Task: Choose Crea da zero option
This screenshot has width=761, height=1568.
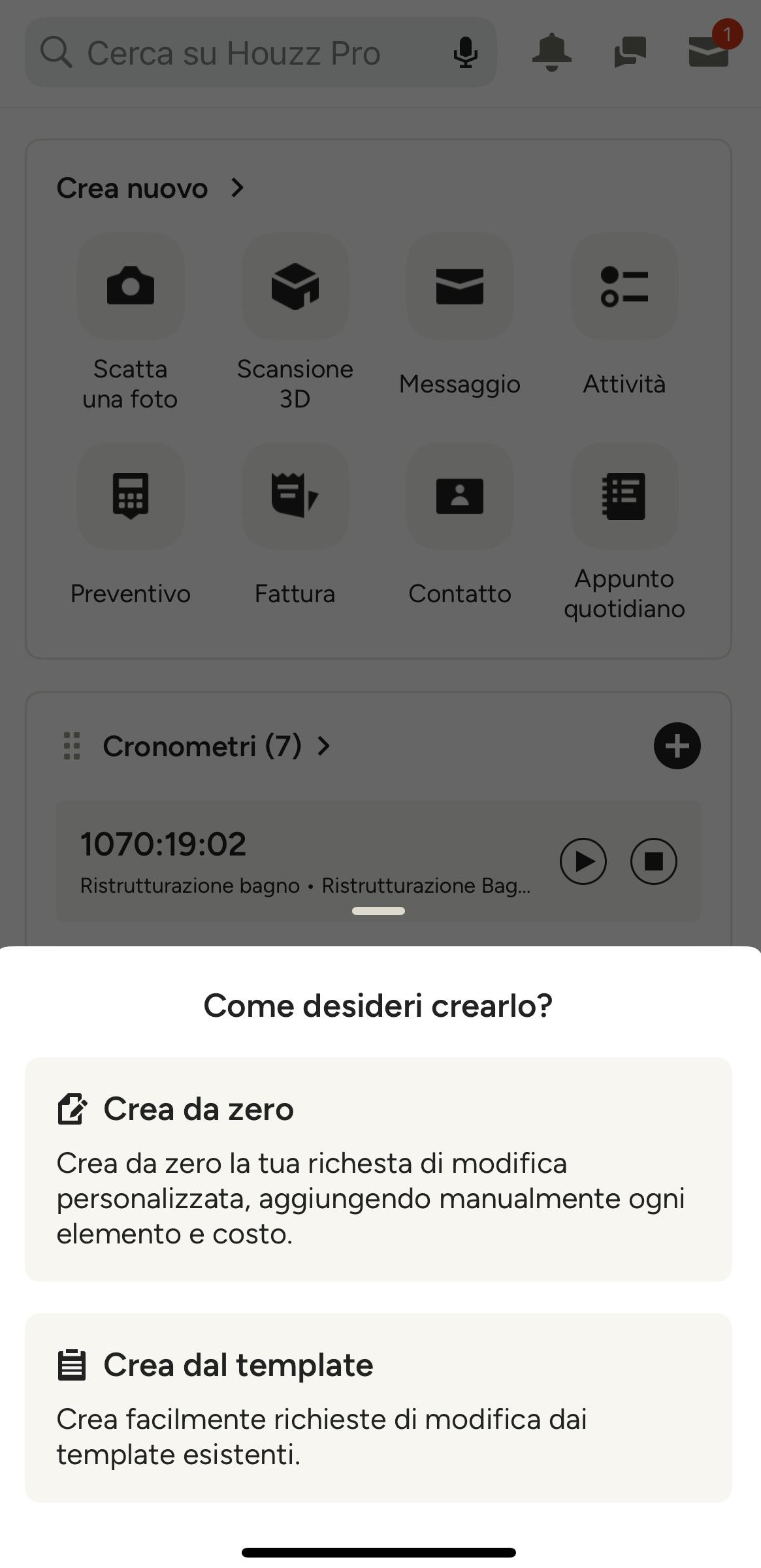Action: click(378, 1169)
